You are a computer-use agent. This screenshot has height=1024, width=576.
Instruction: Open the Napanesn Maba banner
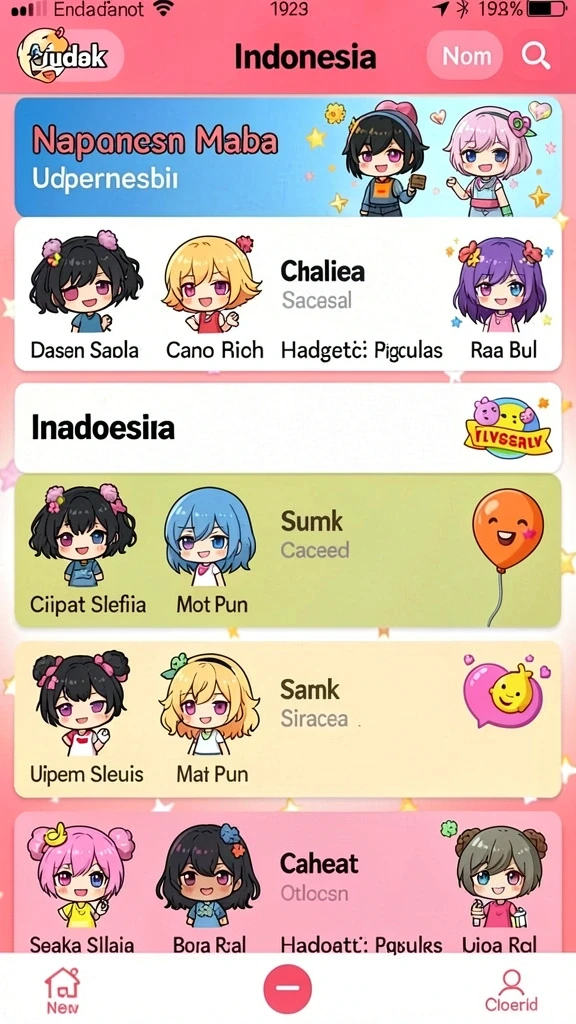[x=288, y=157]
